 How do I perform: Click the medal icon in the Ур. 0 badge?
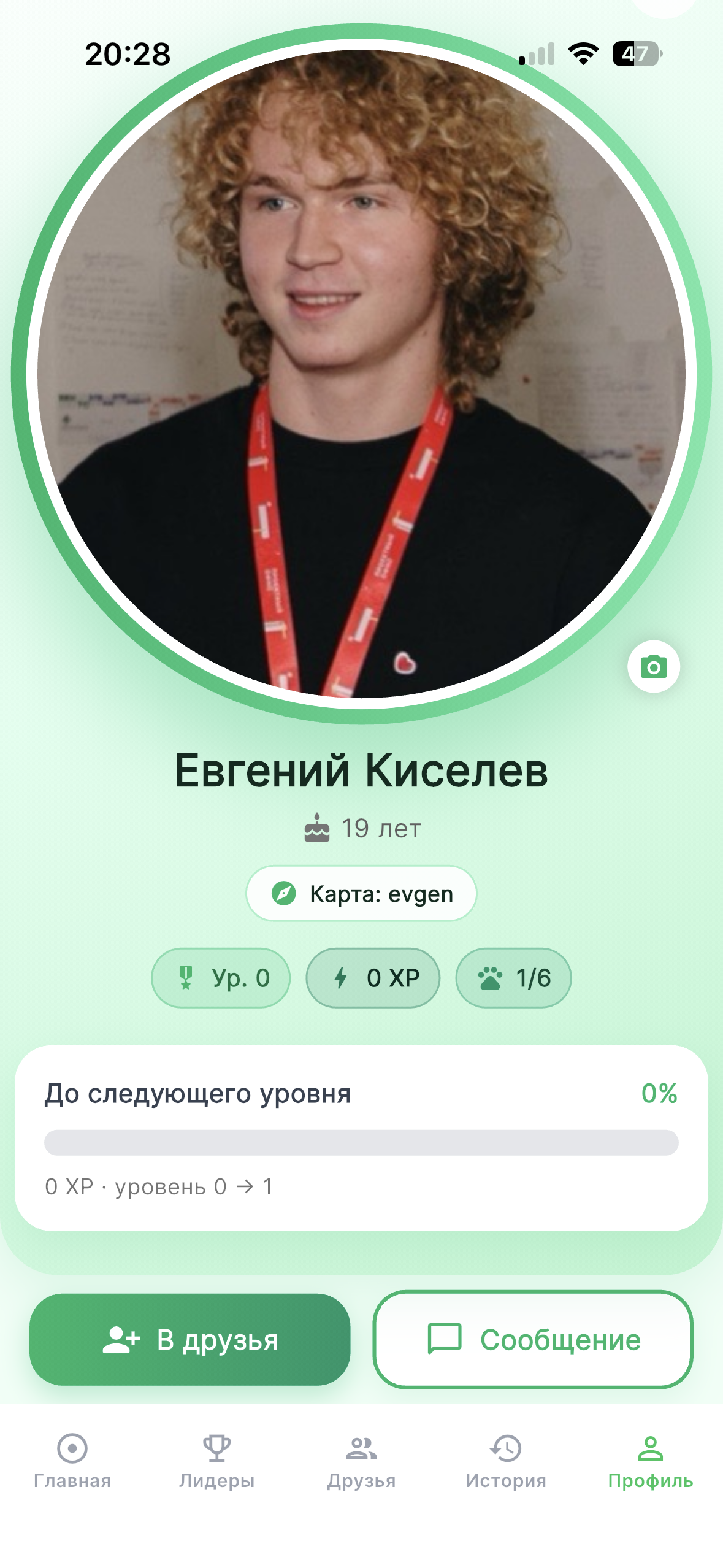pyautogui.click(x=187, y=978)
